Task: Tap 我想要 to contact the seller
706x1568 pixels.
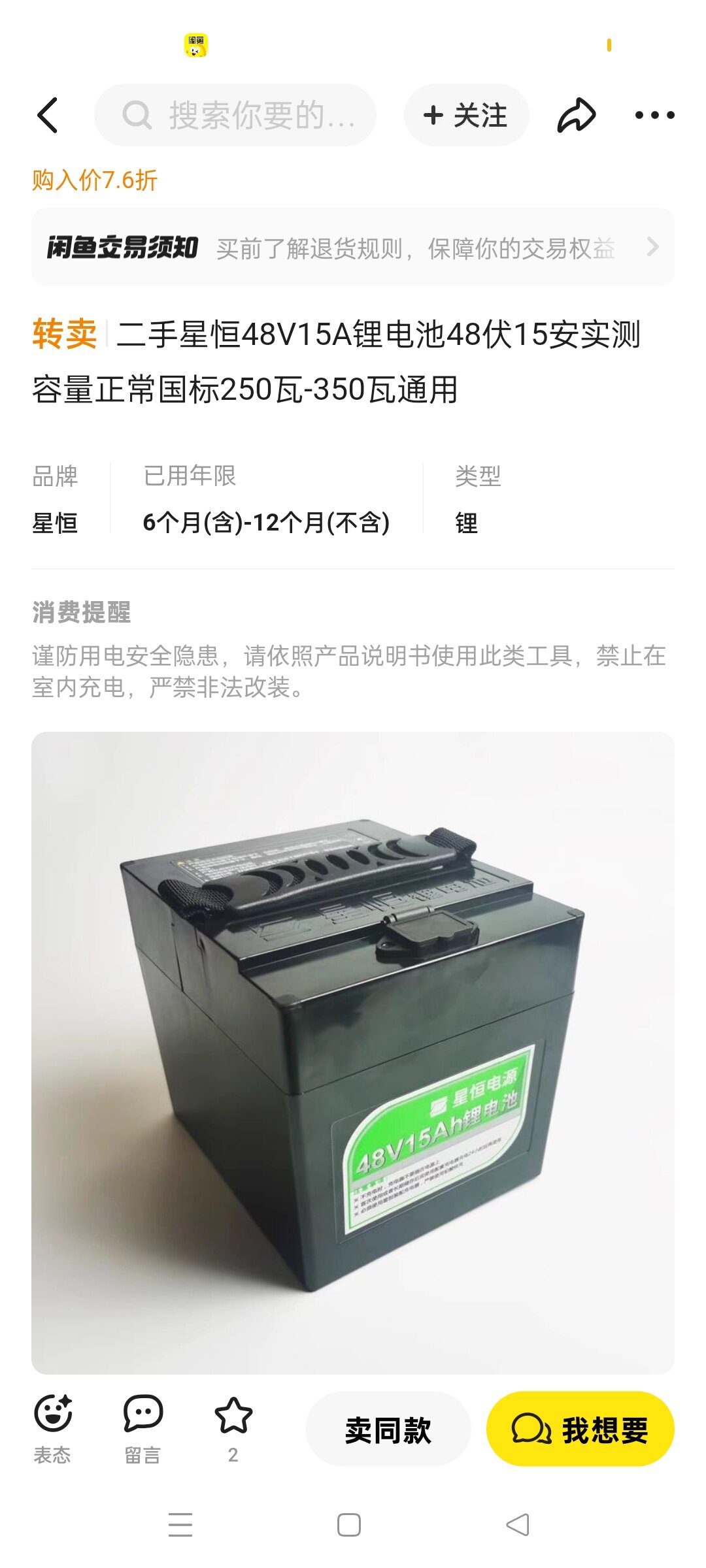Action: pos(580,1429)
